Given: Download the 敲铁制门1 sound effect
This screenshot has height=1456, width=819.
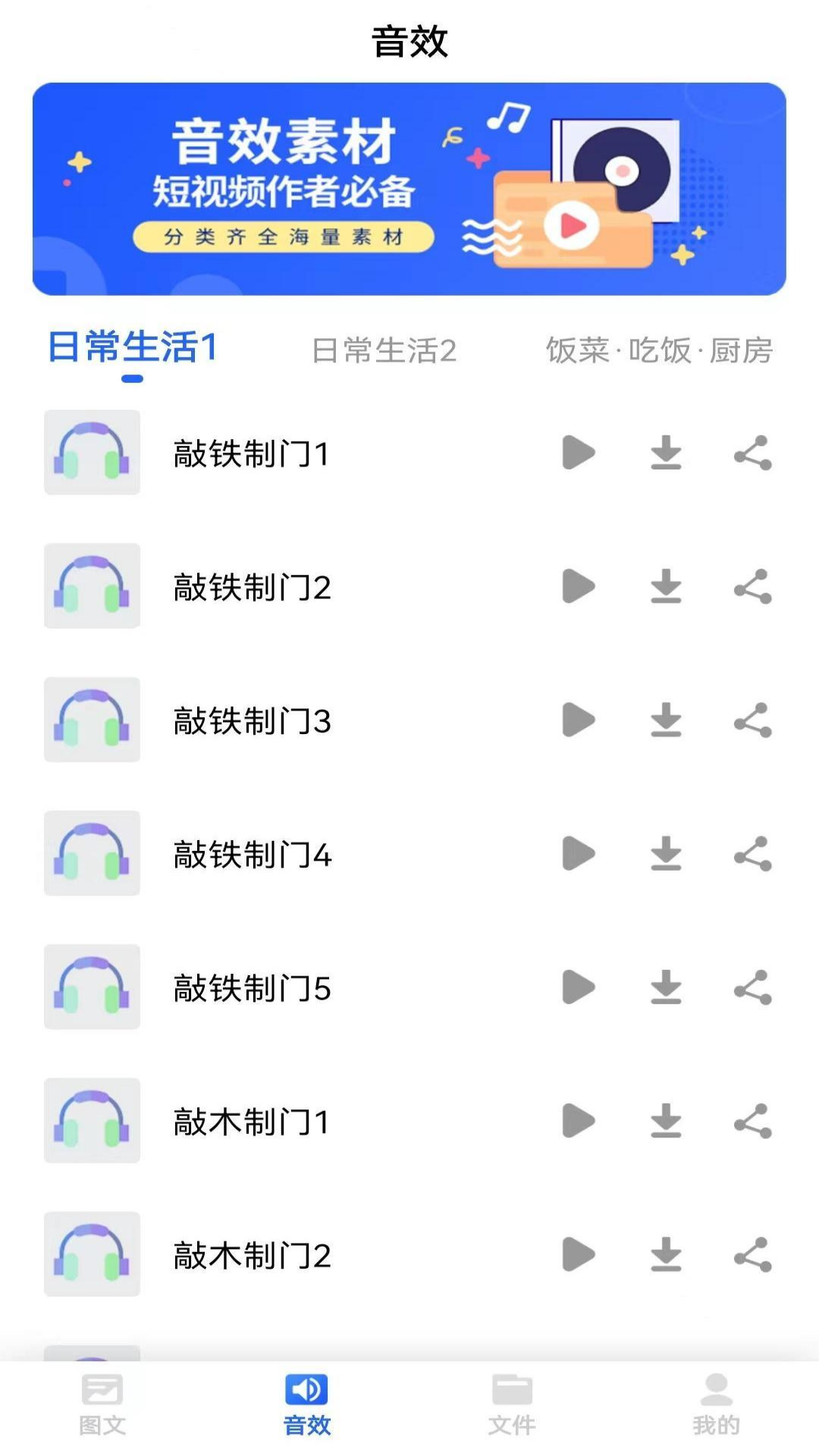Looking at the screenshot, I should 667,453.
